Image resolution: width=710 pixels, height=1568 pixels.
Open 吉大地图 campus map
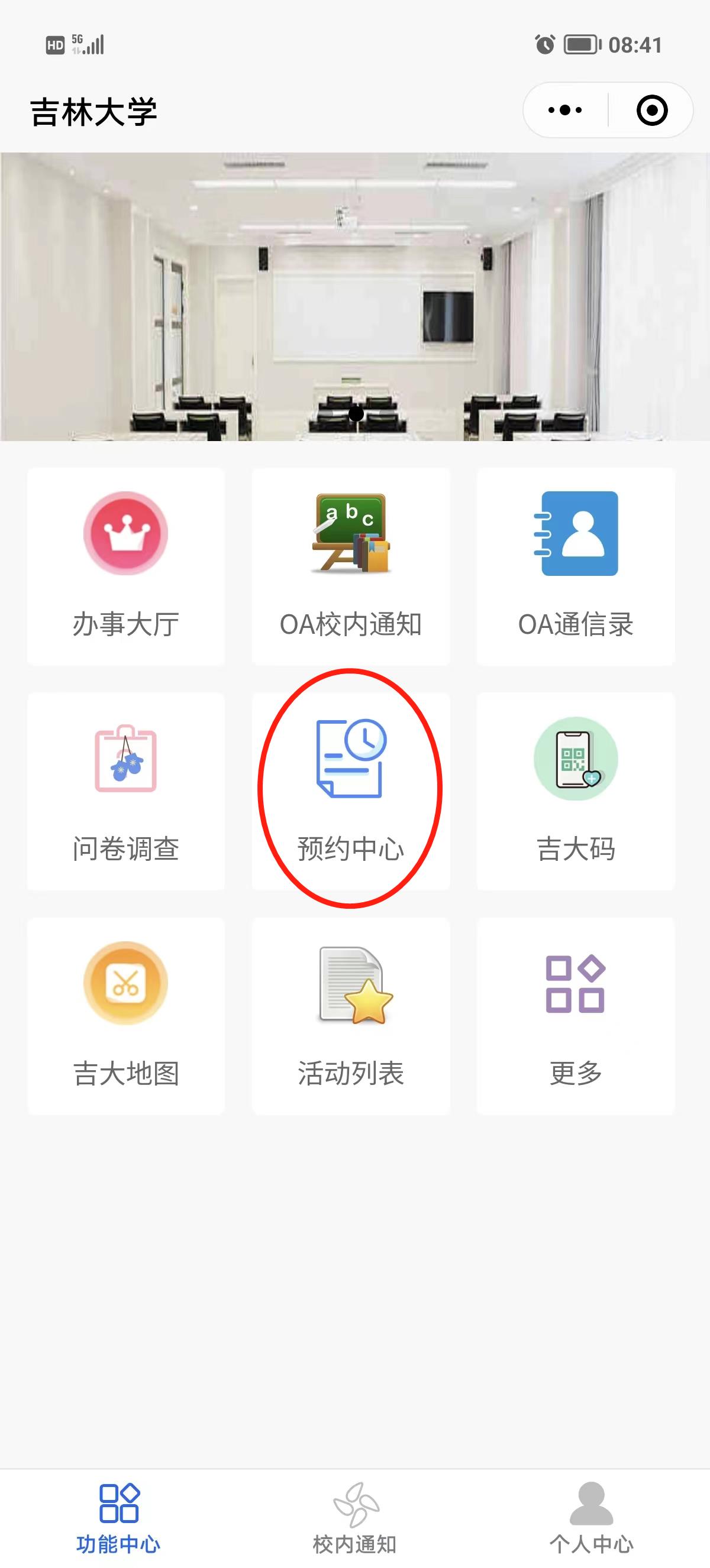[126, 1016]
